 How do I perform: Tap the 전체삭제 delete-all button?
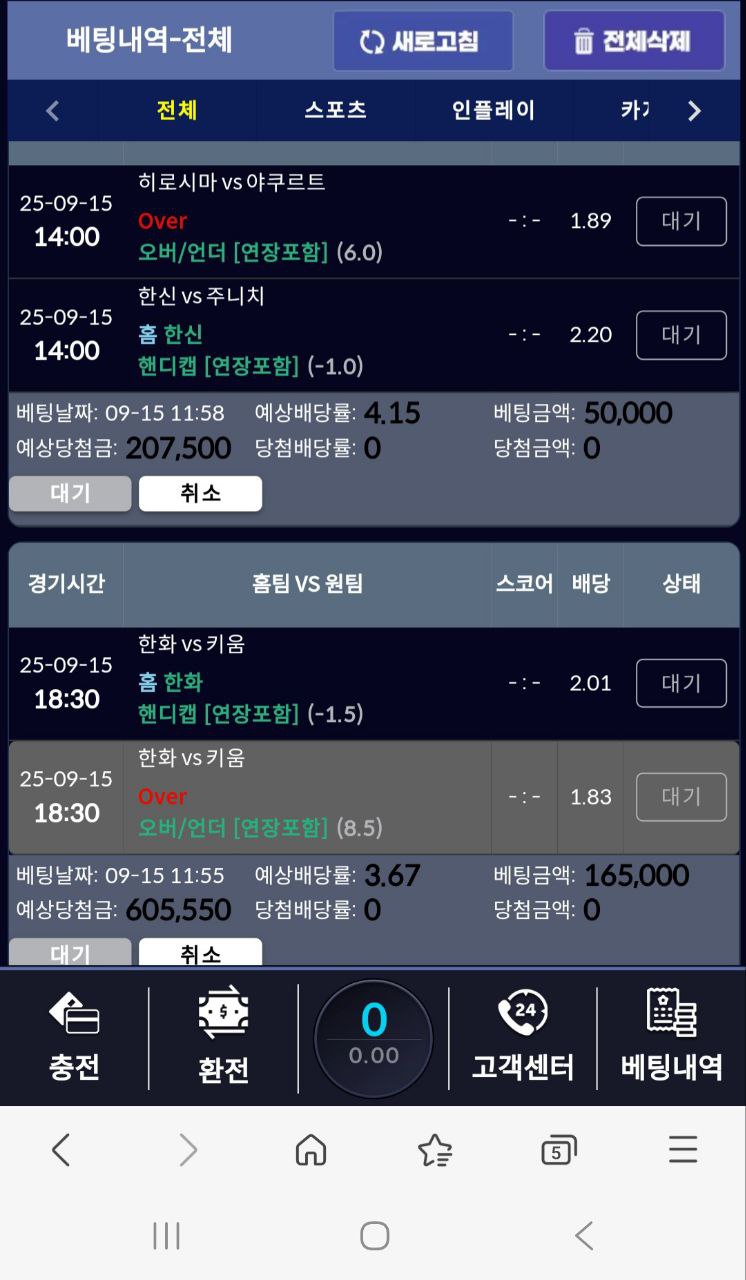634,41
